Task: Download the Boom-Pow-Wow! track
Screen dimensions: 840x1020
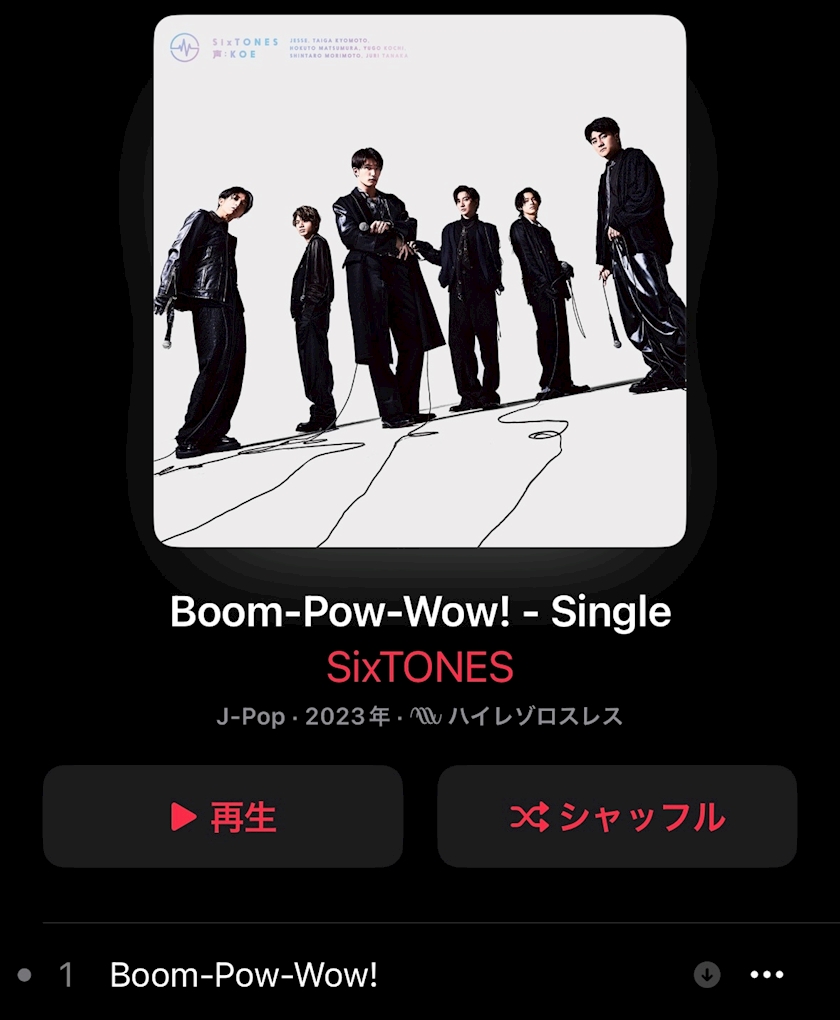Action: pyautogui.click(x=707, y=974)
